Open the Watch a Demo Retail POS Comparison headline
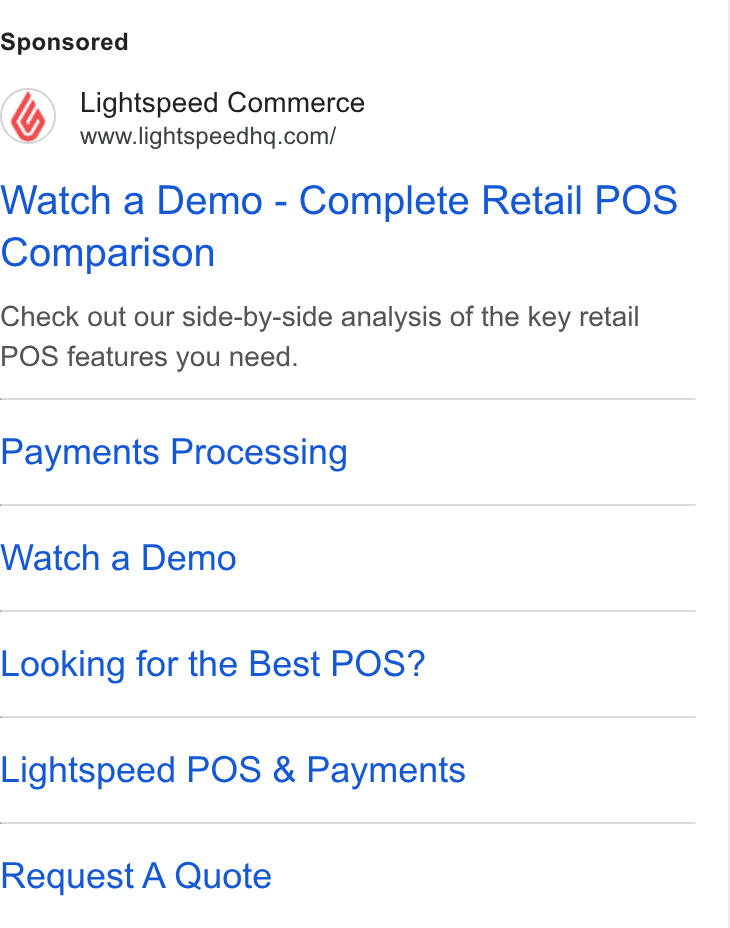The width and height of the screenshot is (730, 928). pos(339,226)
